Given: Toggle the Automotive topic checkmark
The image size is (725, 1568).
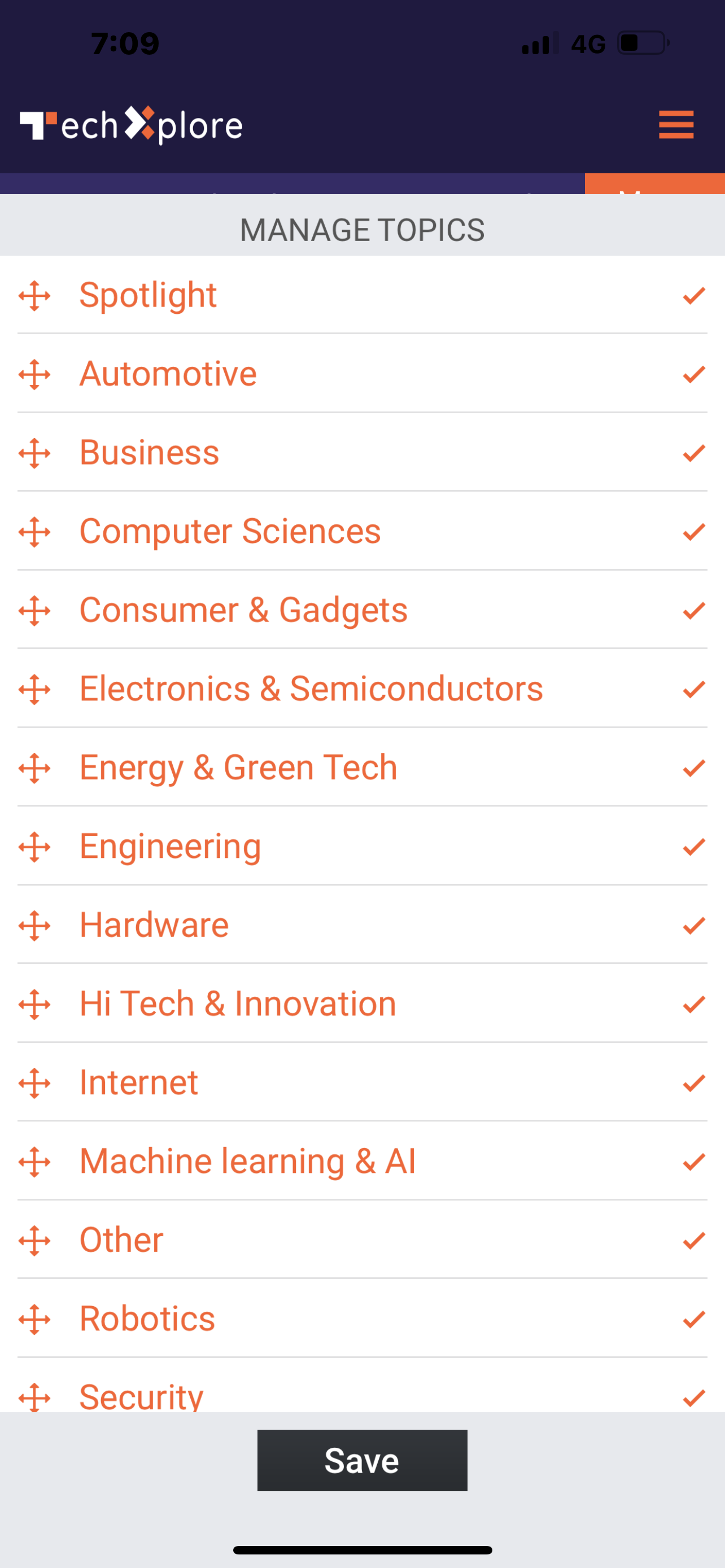Looking at the screenshot, I should tap(694, 374).
